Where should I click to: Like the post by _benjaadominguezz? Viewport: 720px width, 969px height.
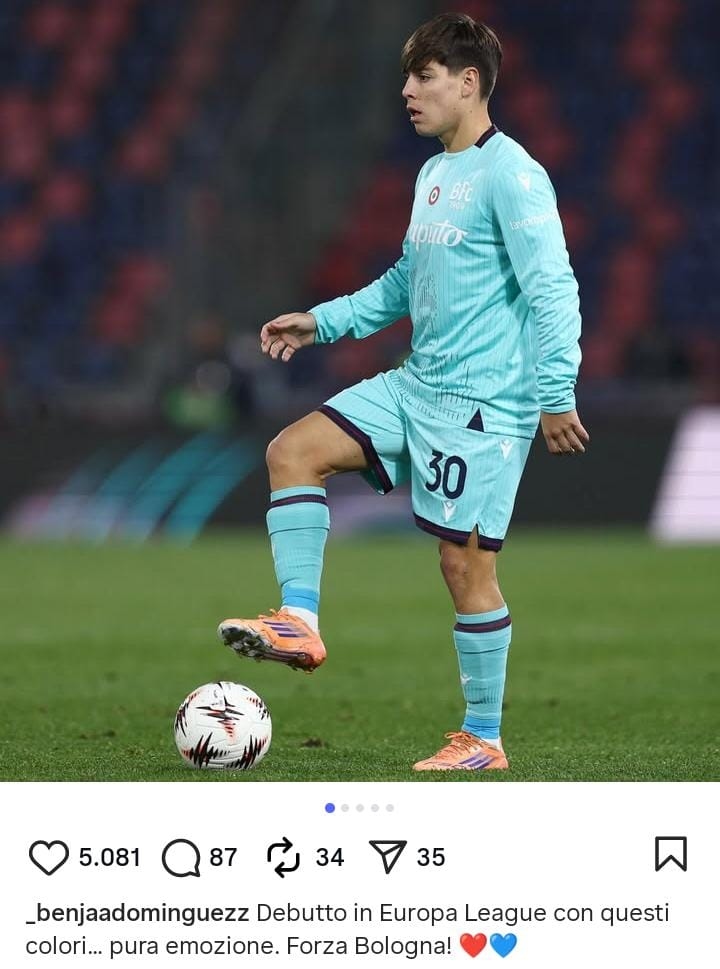coord(48,857)
